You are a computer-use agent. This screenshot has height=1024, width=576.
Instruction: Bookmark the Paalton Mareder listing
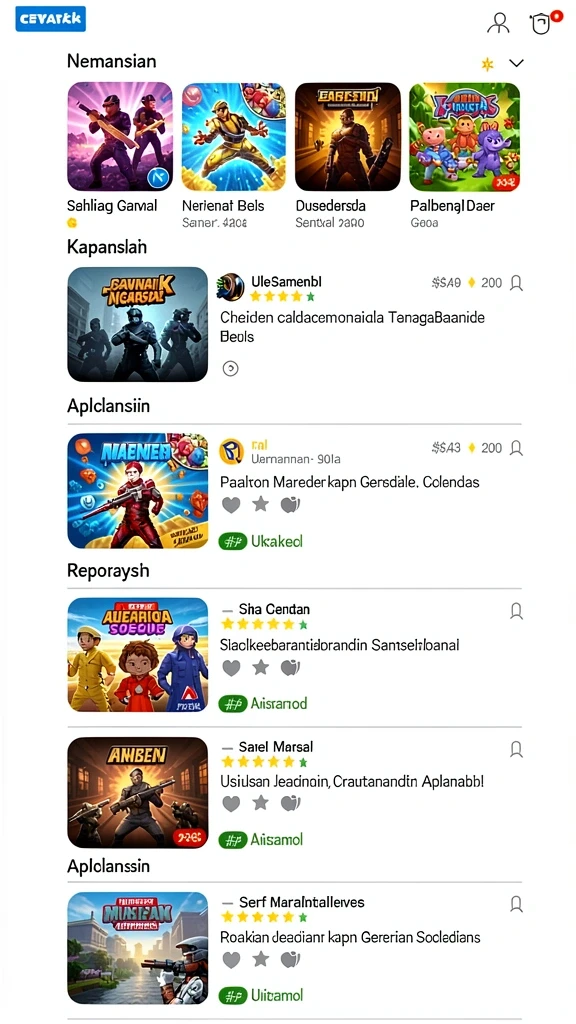[516, 447]
